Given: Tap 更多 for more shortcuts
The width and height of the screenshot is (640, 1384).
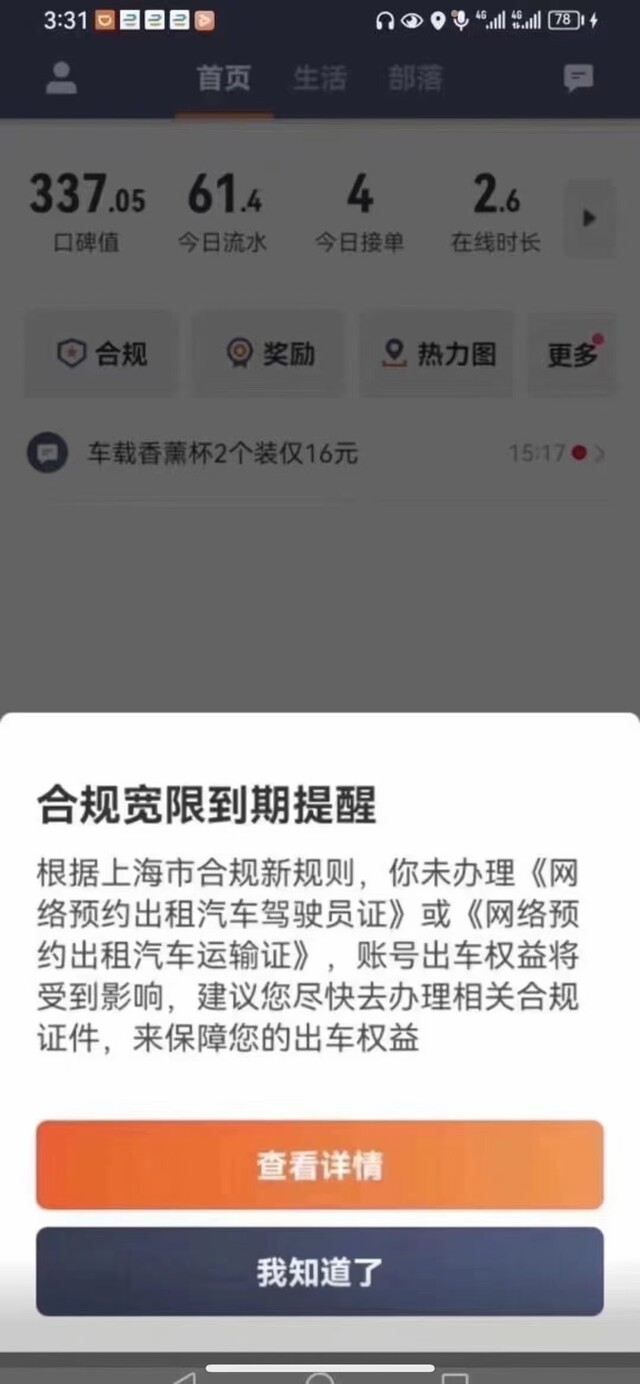Looking at the screenshot, I should click(573, 354).
